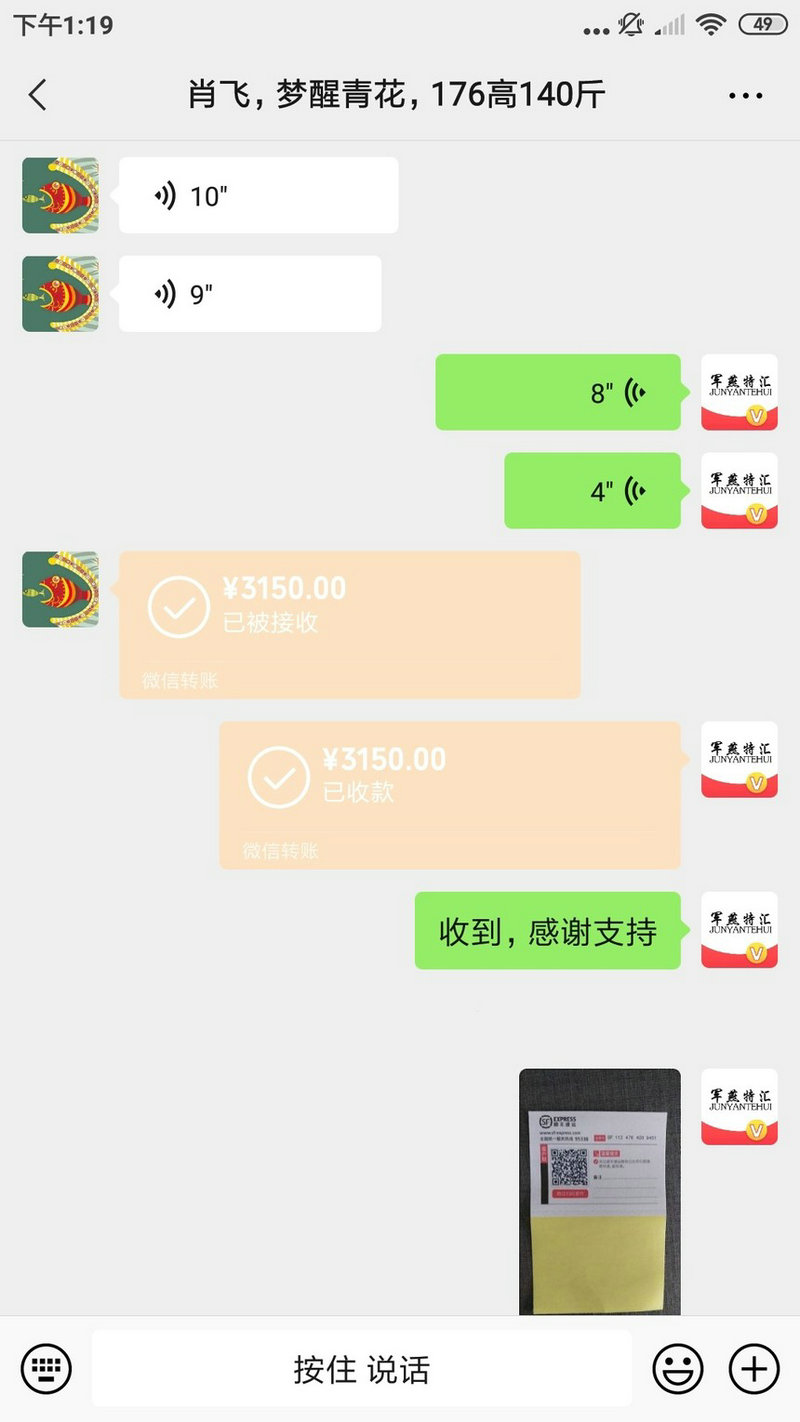Play the 10-second voice message
Viewport: 800px width, 1422px height.
pos(258,195)
